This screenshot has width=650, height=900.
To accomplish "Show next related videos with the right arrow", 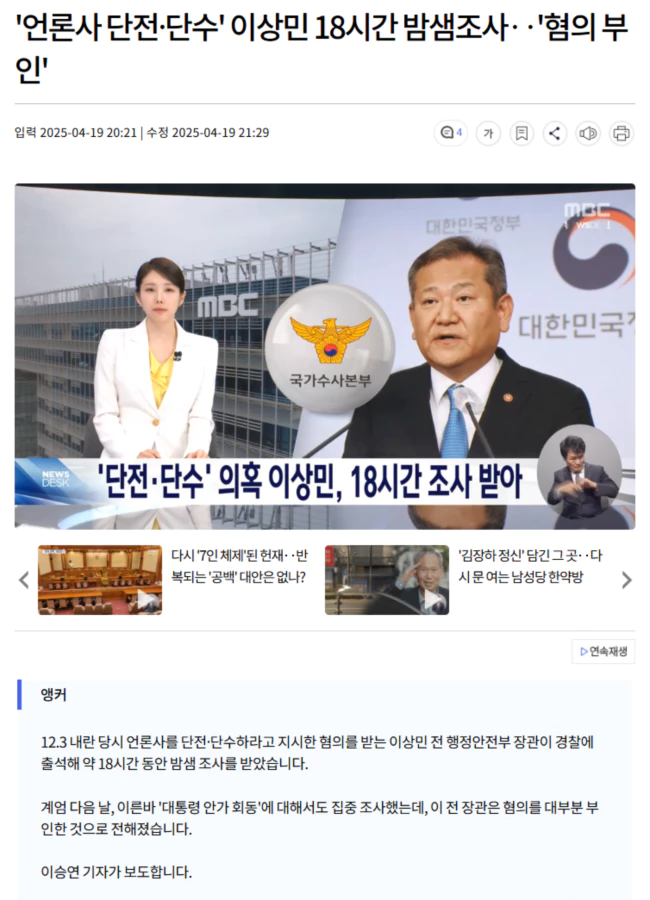I will click(x=626, y=579).
